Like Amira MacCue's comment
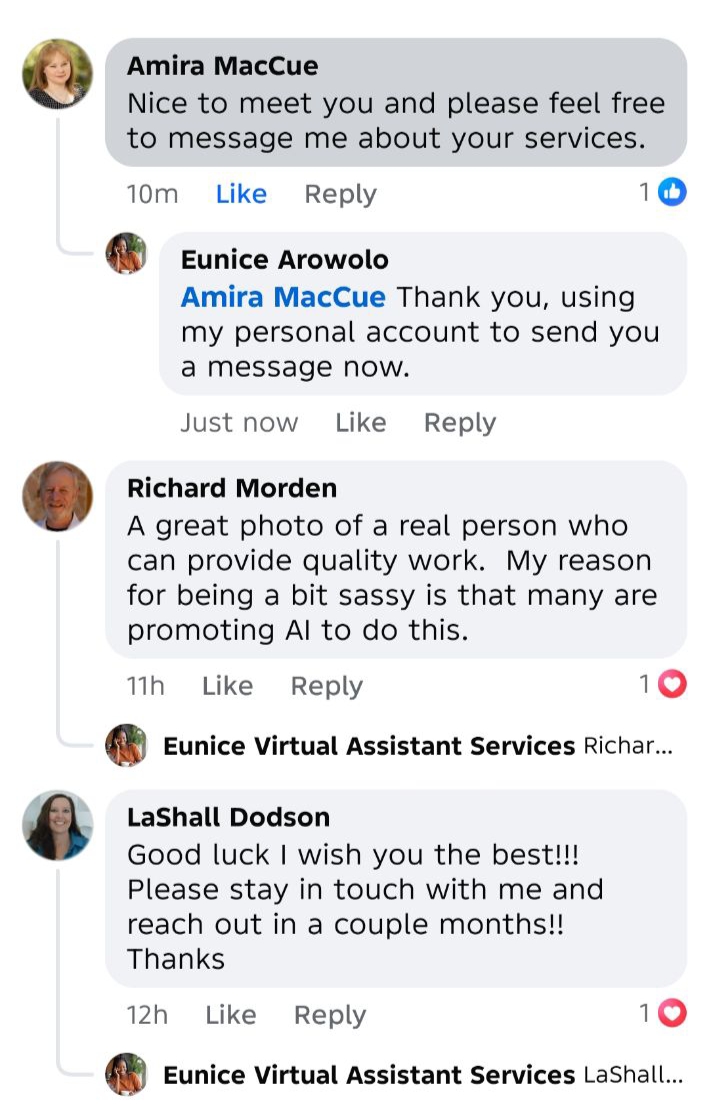This screenshot has height=1114, width=709. tap(241, 194)
